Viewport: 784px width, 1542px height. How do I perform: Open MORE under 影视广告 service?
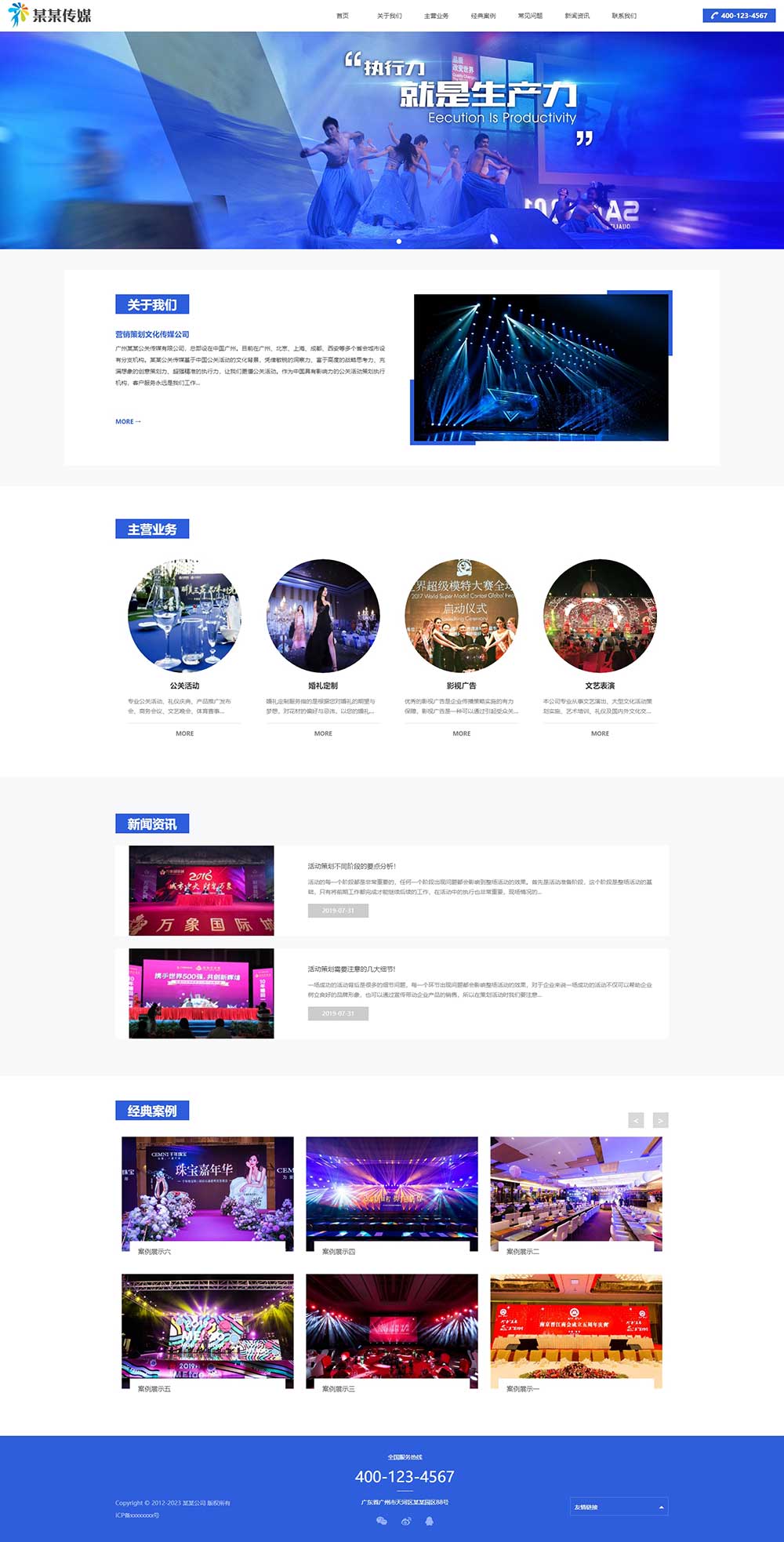[x=462, y=733]
